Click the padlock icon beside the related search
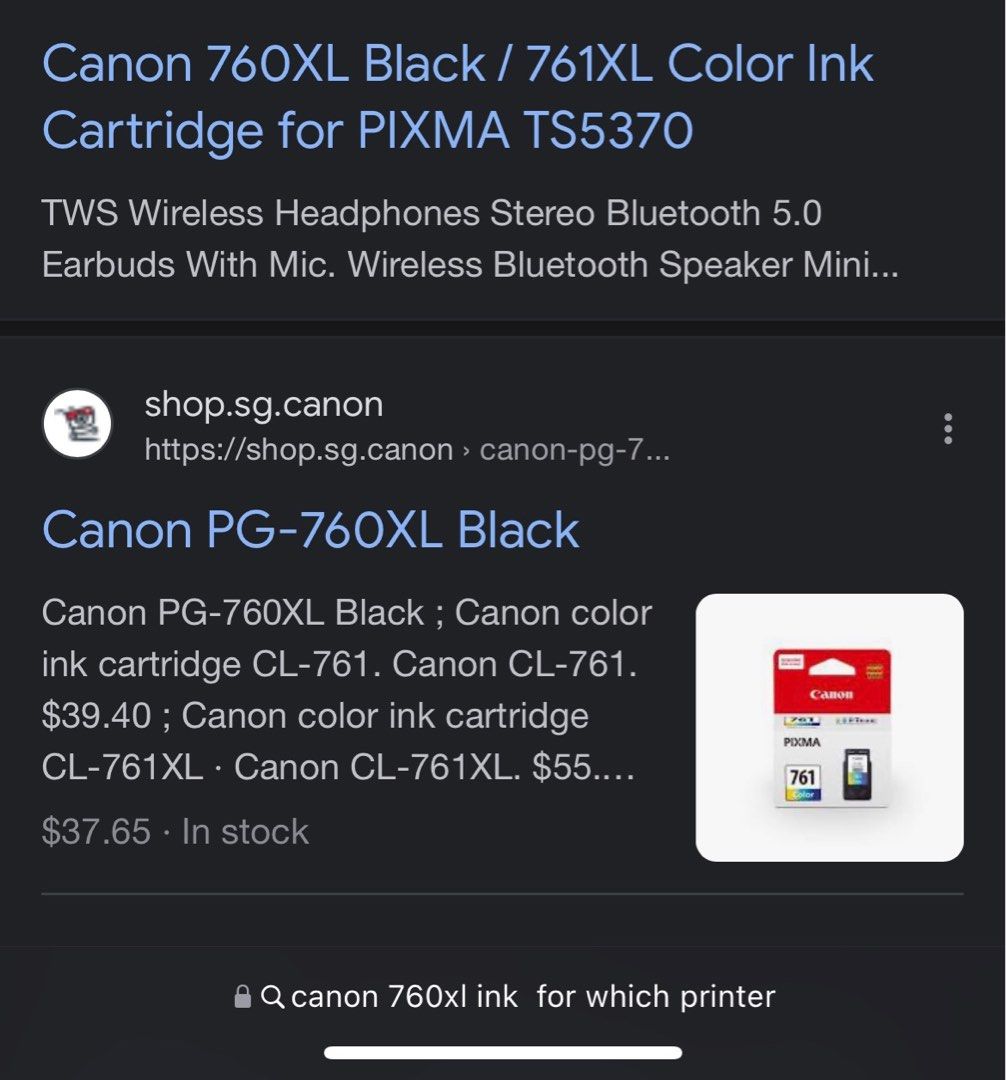This screenshot has width=1006, height=1080. (x=243, y=996)
